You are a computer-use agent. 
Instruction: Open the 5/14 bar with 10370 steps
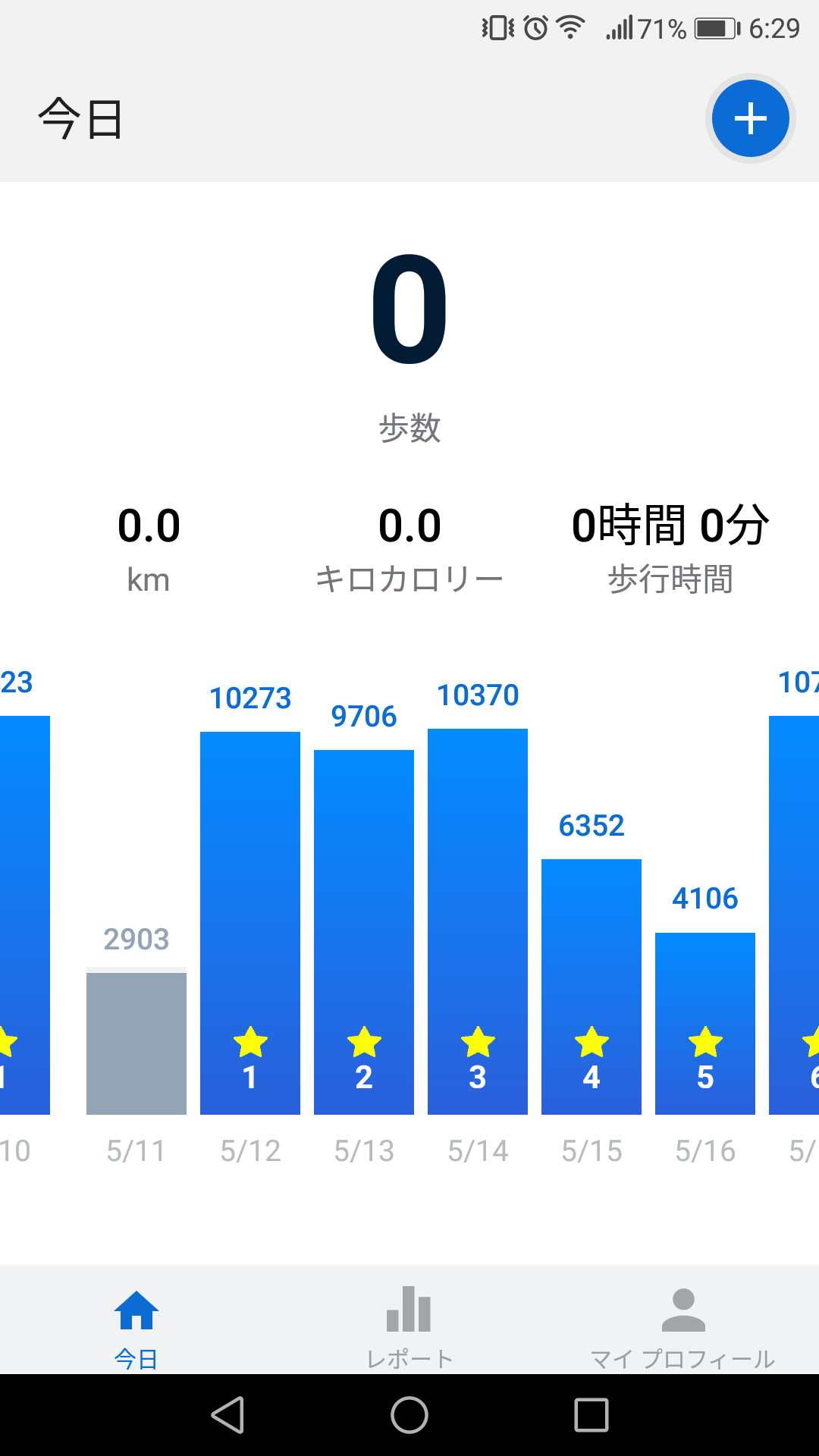point(478,921)
